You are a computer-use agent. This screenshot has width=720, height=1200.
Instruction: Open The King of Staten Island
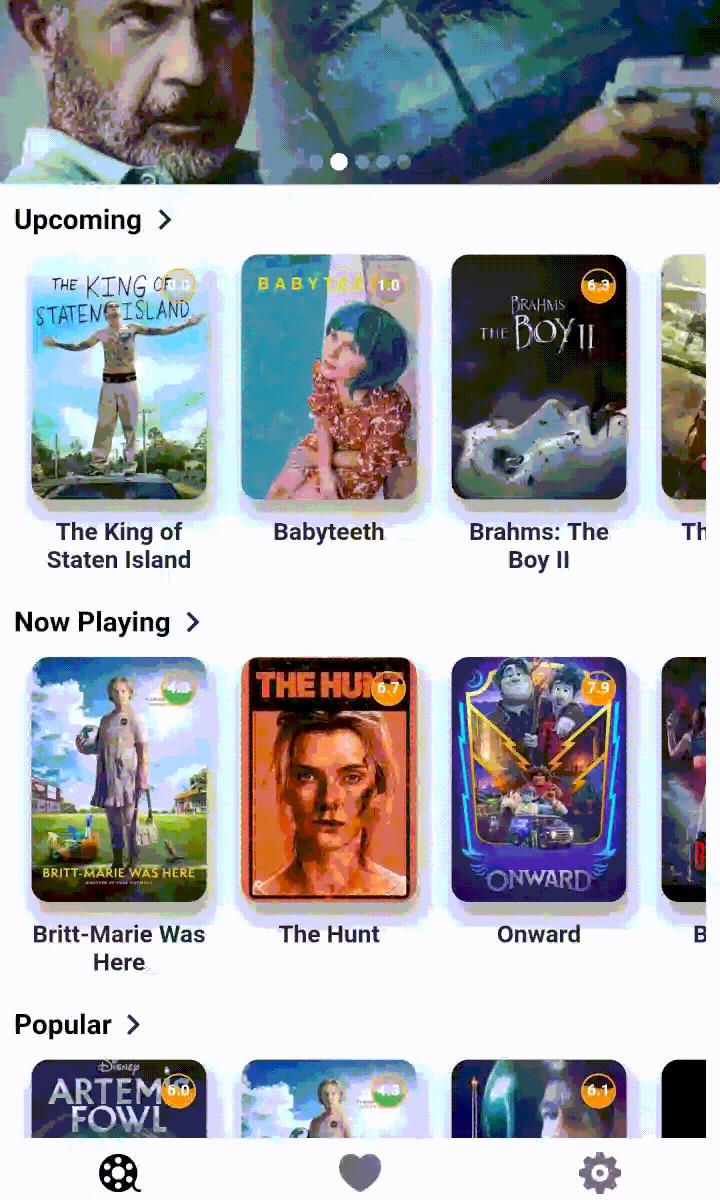click(119, 377)
